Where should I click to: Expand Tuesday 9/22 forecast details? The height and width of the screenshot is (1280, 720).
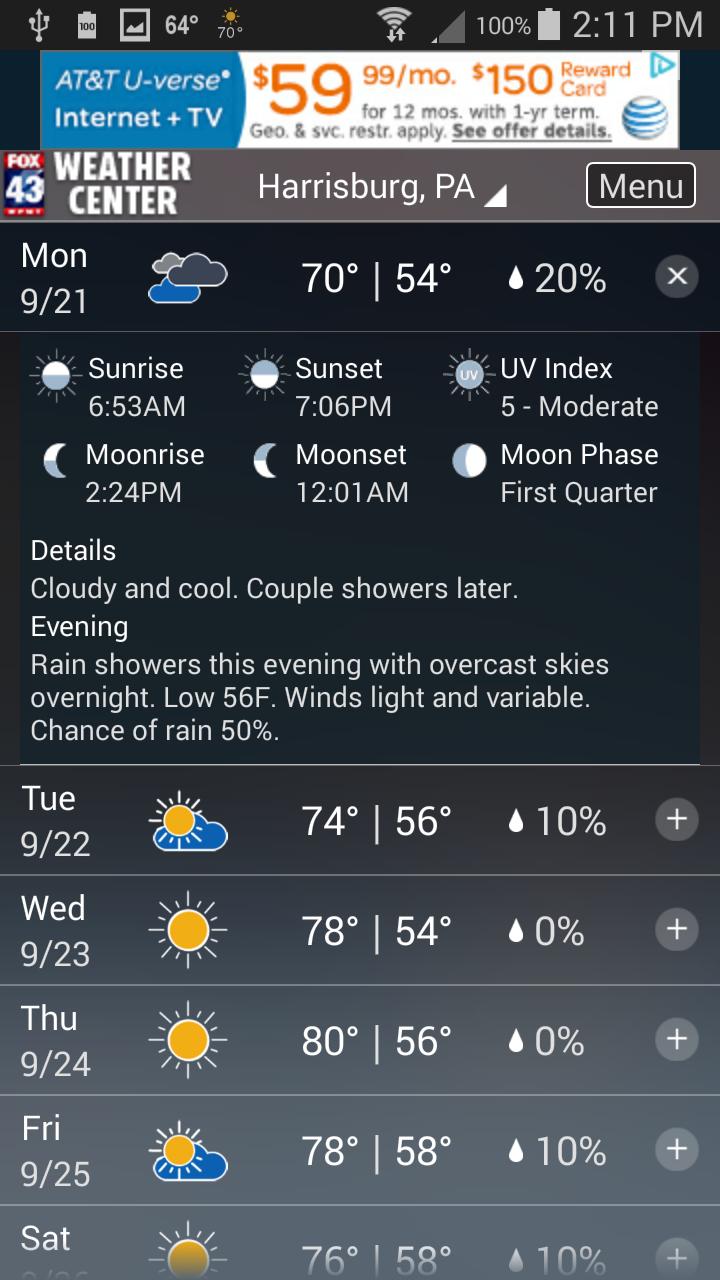coord(676,819)
